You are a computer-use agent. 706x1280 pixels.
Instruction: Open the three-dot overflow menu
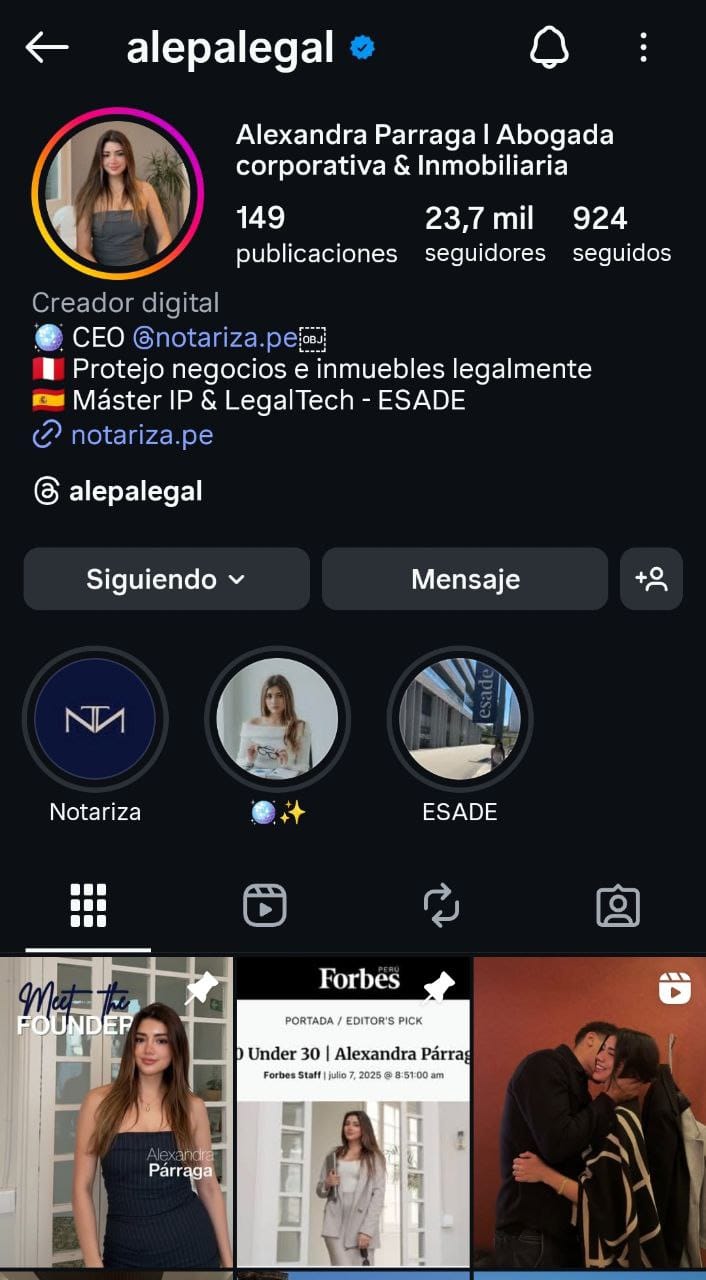[x=643, y=47]
